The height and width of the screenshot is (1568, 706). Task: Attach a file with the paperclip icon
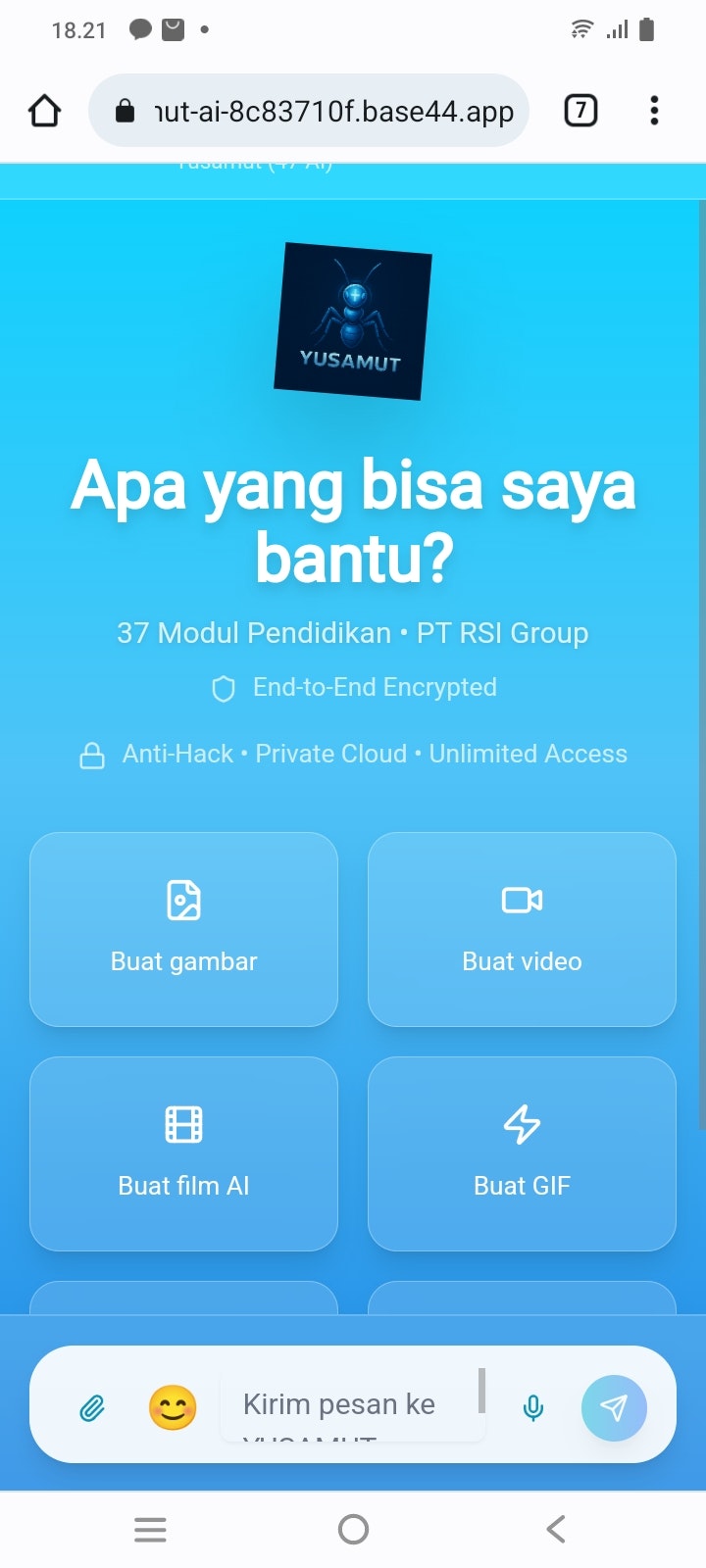92,1408
